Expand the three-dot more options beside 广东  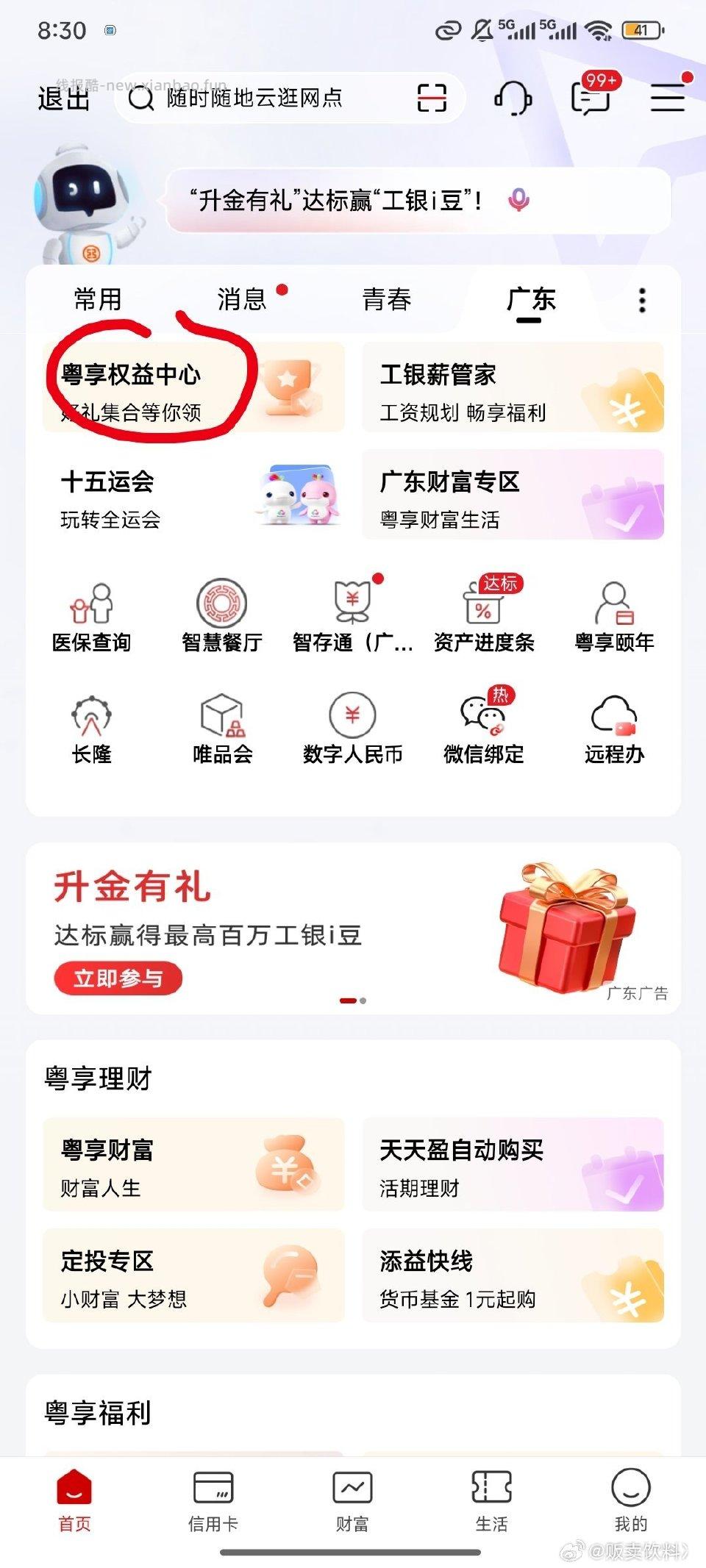641,300
